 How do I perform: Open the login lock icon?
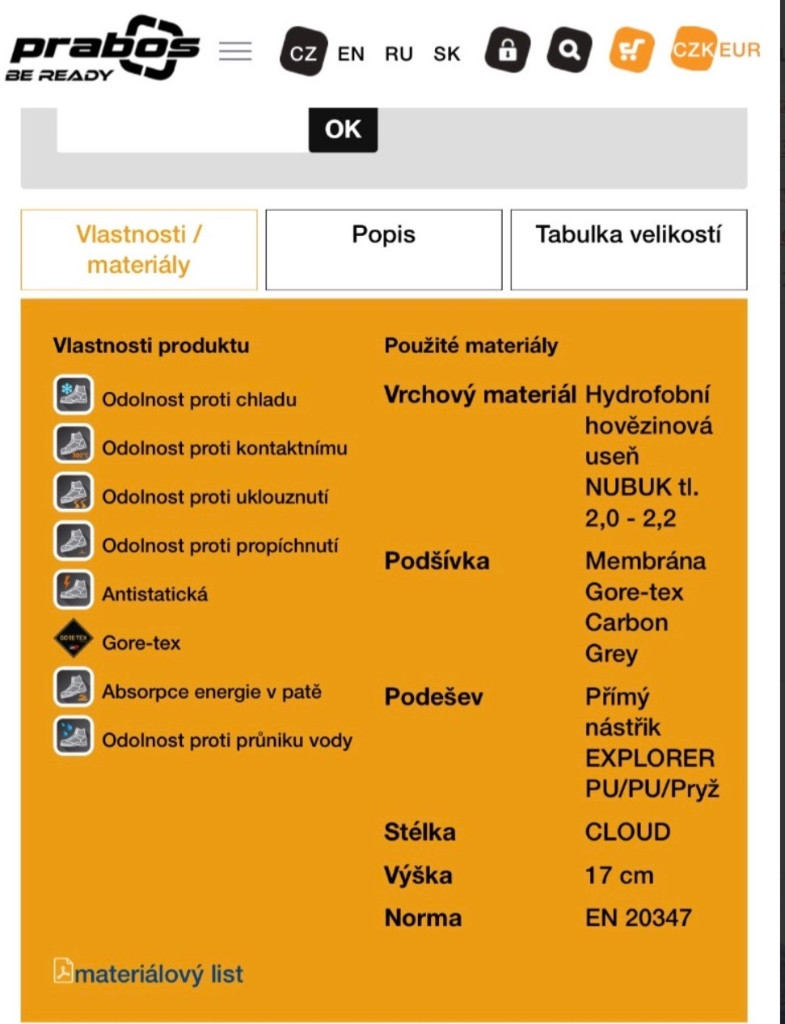pyautogui.click(x=508, y=50)
